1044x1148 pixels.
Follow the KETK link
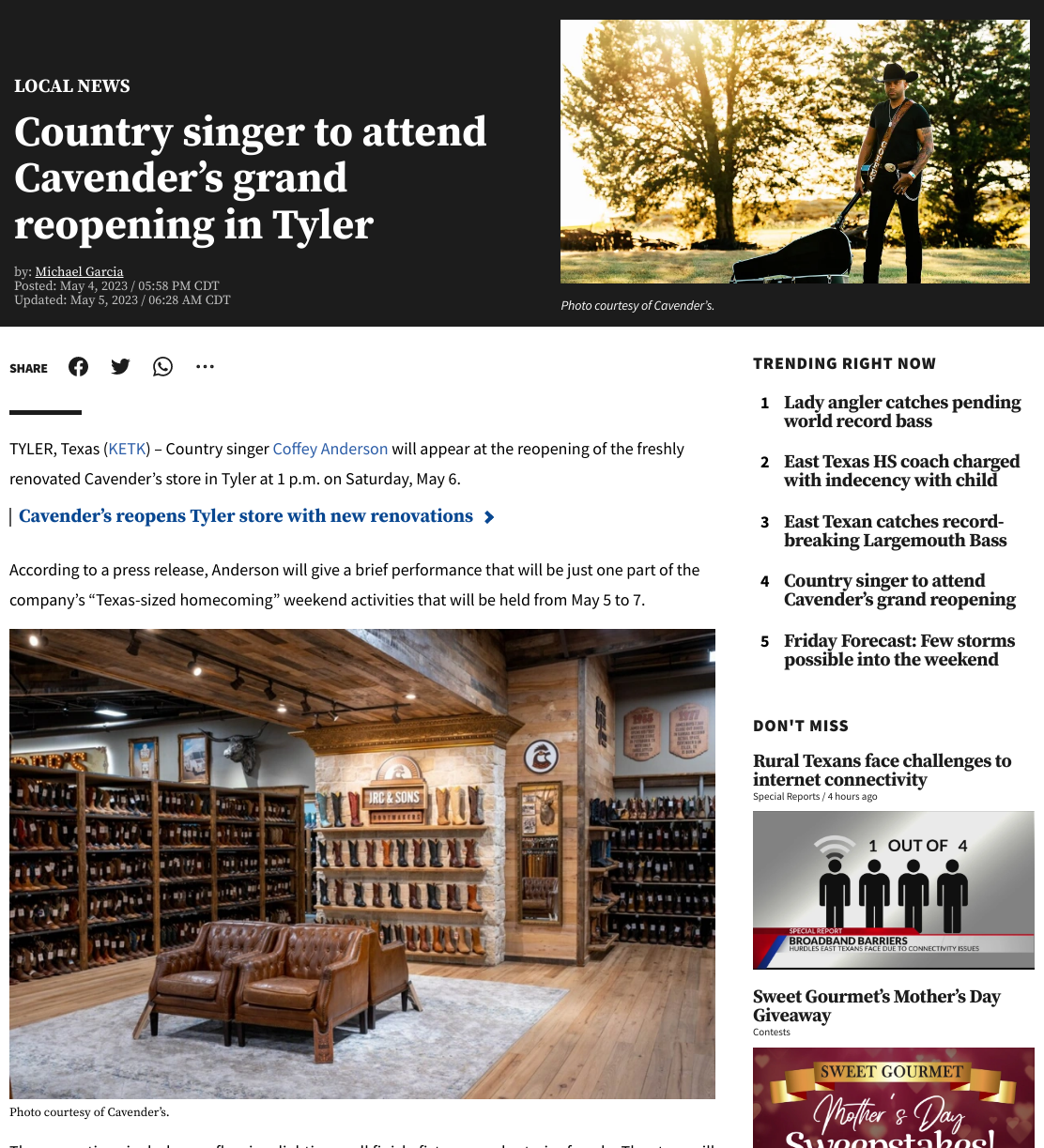[x=128, y=449]
